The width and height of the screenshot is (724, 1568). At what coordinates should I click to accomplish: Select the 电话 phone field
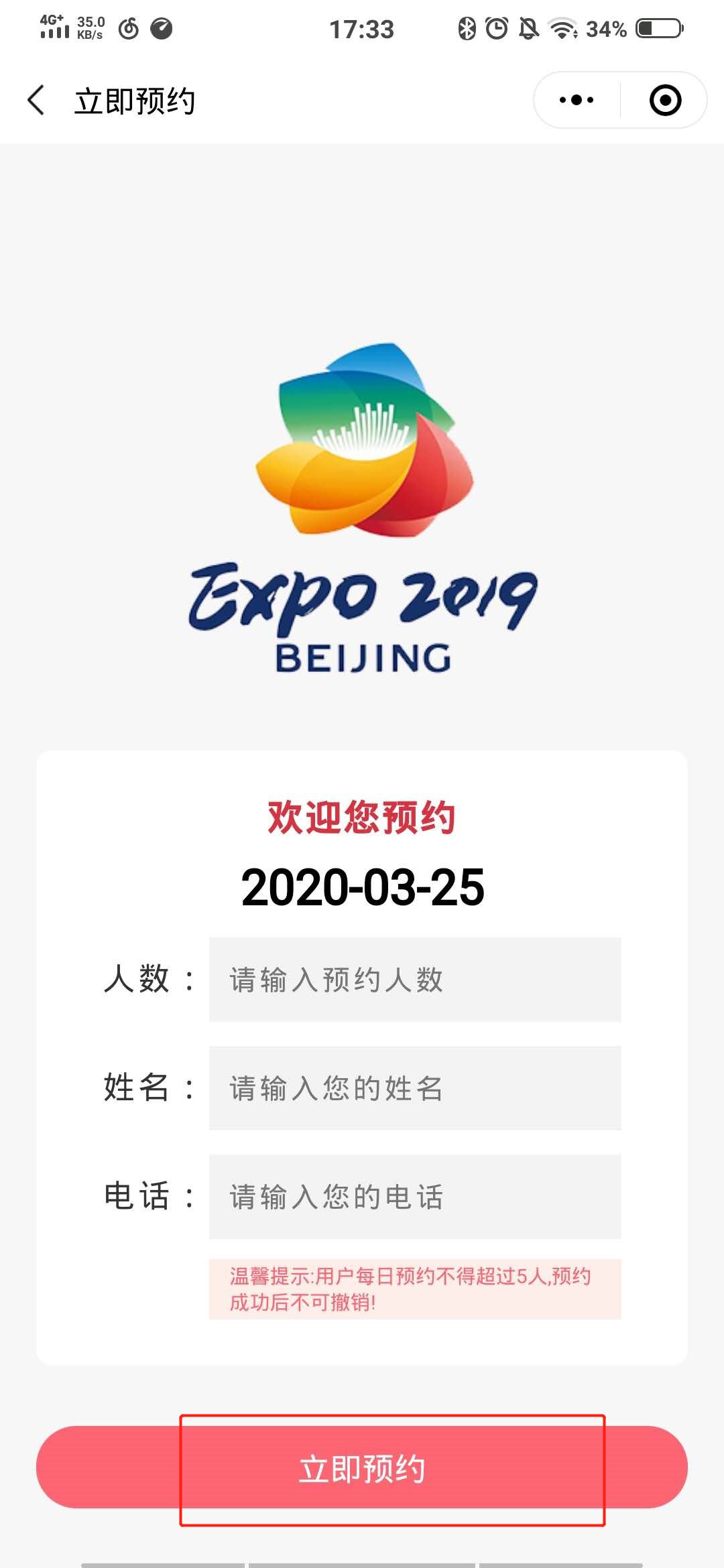tap(414, 1197)
